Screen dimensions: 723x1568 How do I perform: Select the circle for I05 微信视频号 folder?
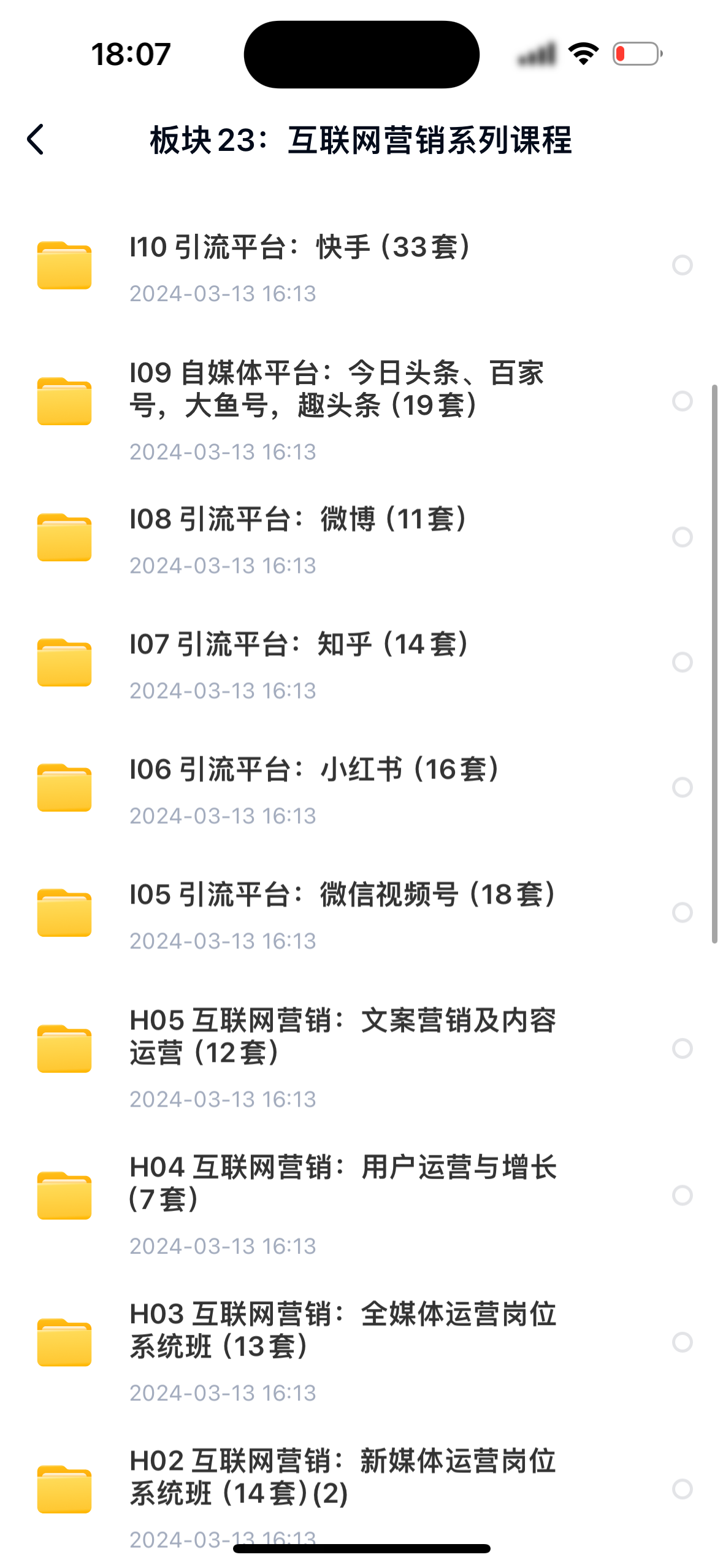tap(682, 912)
